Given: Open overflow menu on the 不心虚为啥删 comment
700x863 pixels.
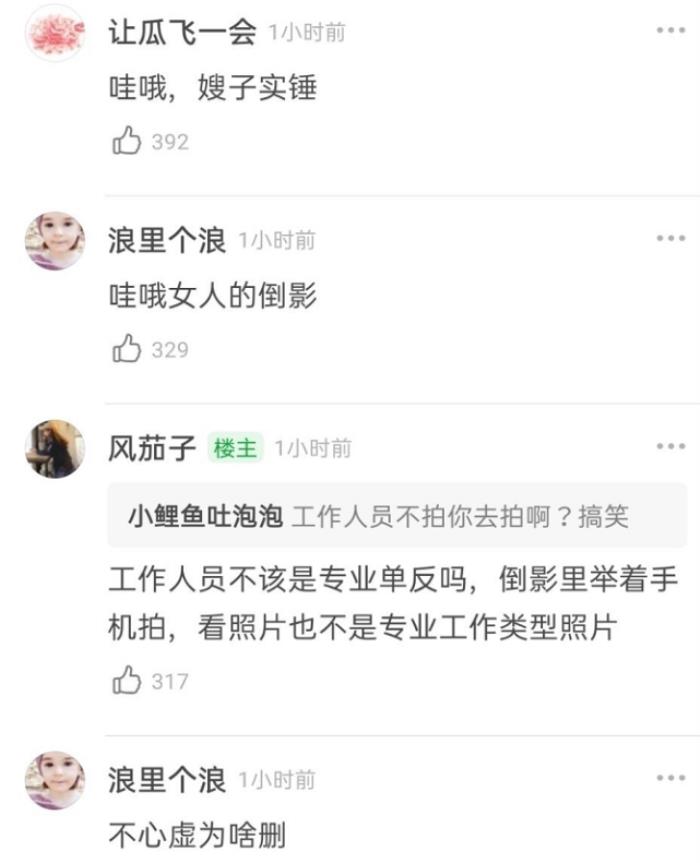Looking at the screenshot, I should pos(670,779).
